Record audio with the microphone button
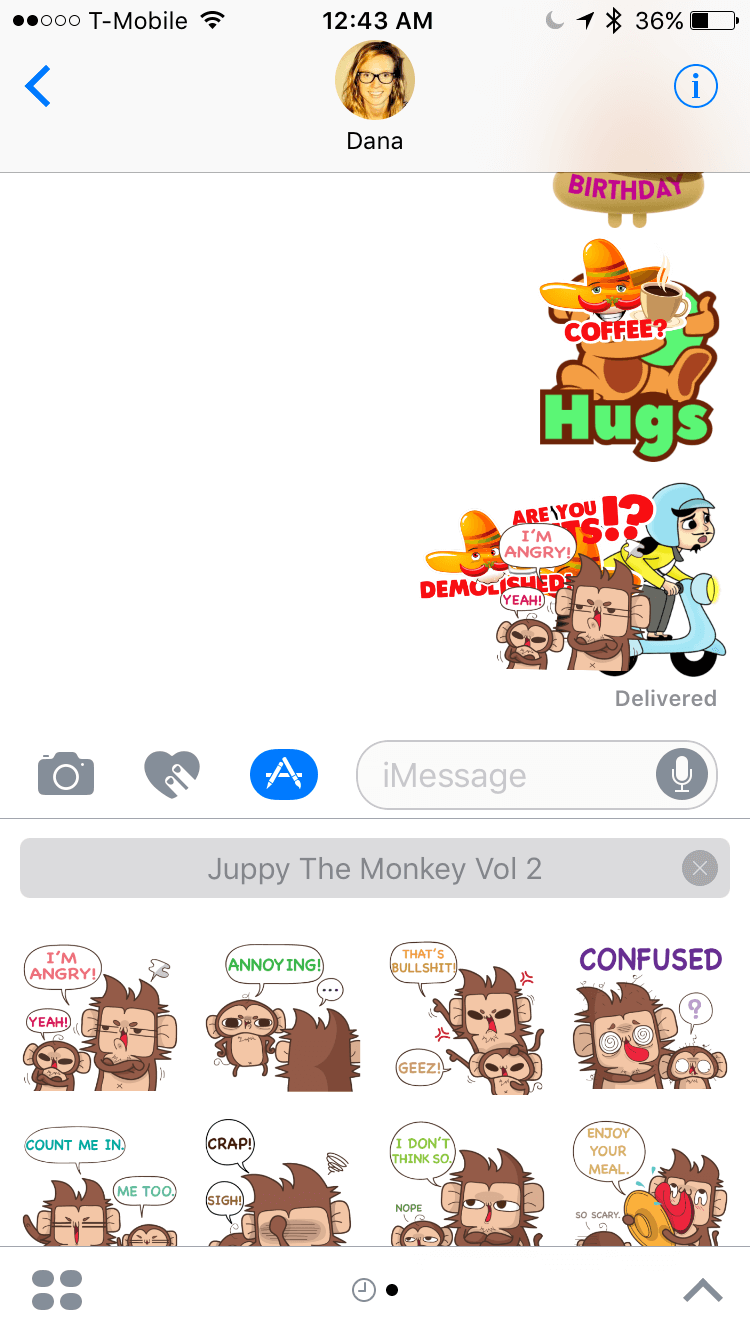This screenshot has height=1334, width=750. 682,774
